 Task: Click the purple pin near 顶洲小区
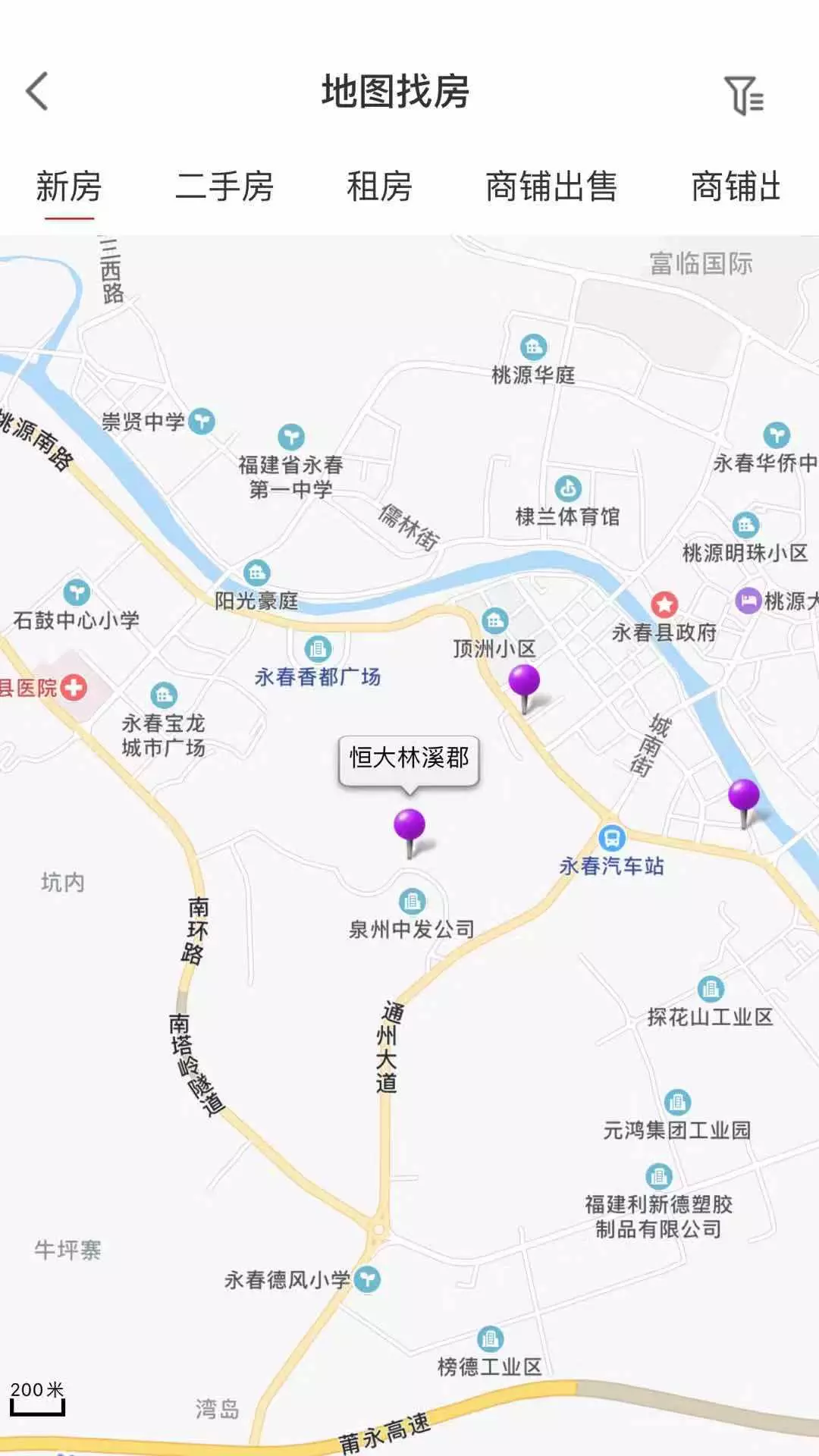(526, 679)
